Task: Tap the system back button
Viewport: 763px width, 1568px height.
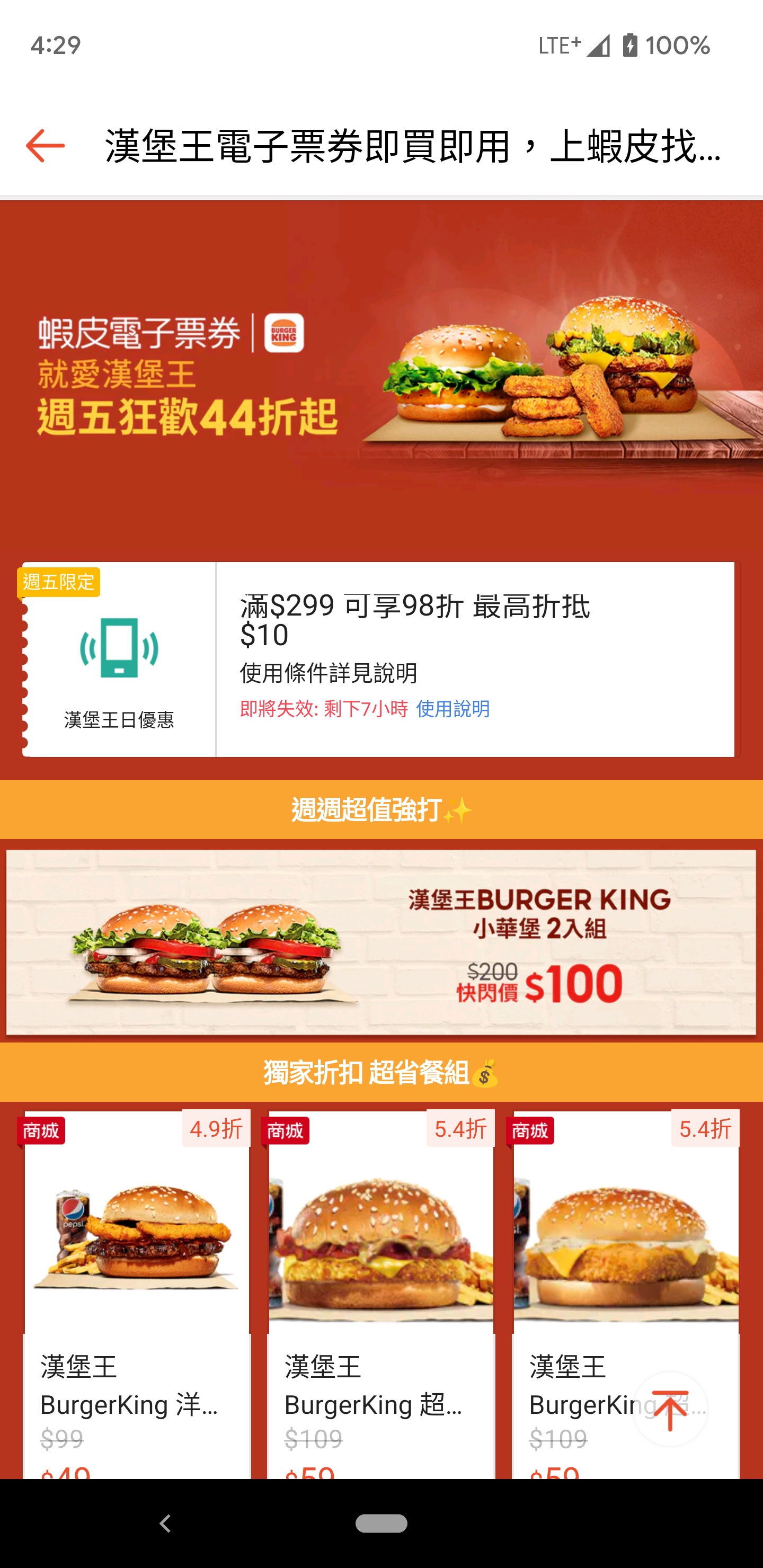Action: 165,1524
